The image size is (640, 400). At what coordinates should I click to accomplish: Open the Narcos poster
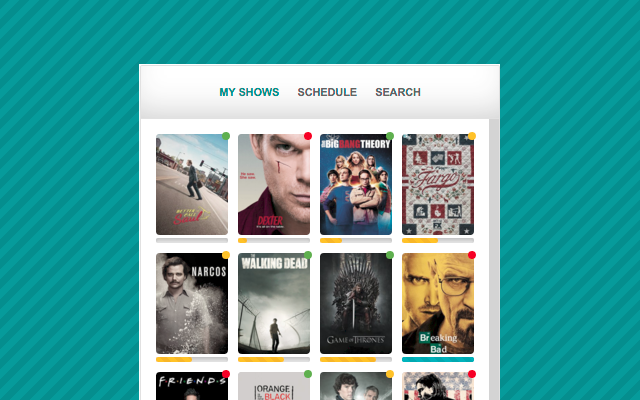pos(192,304)
